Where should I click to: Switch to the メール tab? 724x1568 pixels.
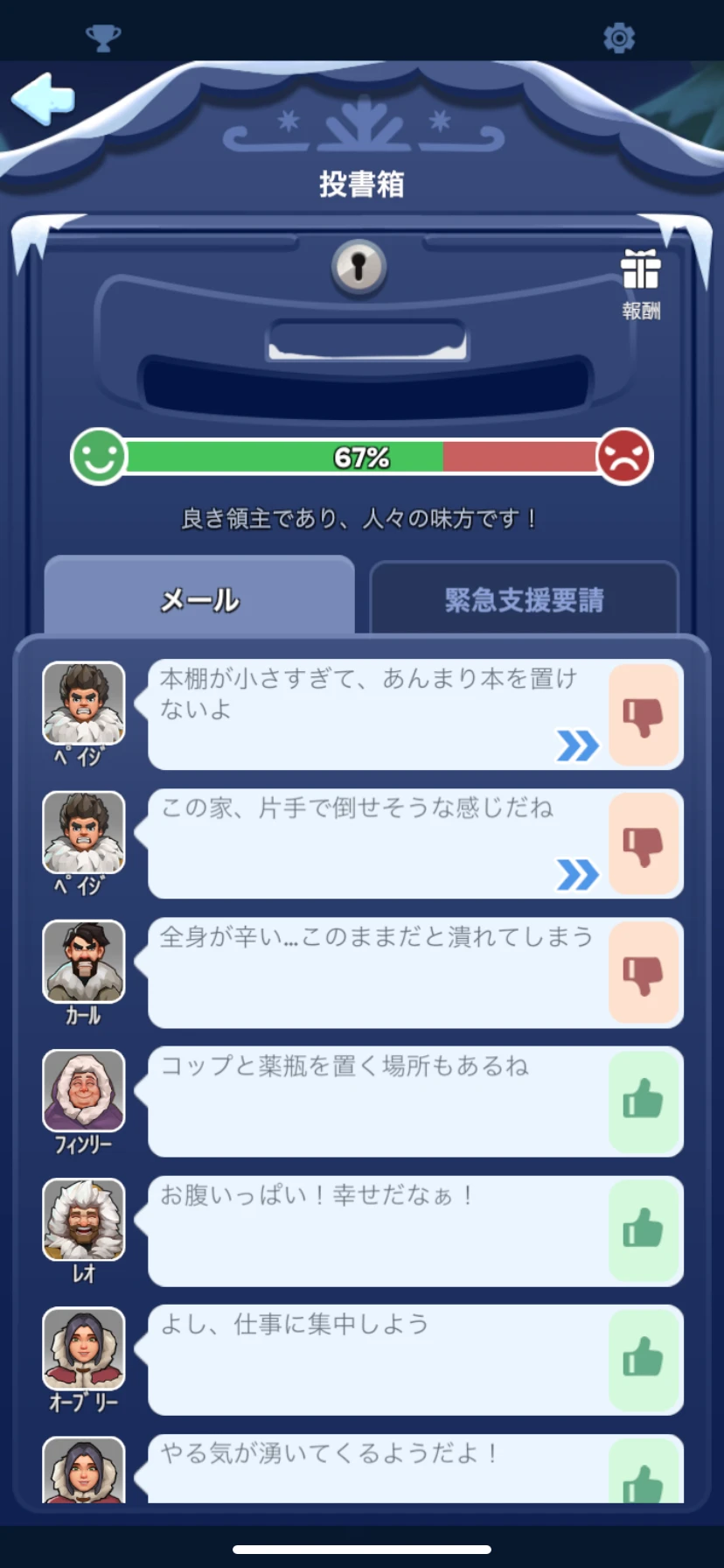199,599
